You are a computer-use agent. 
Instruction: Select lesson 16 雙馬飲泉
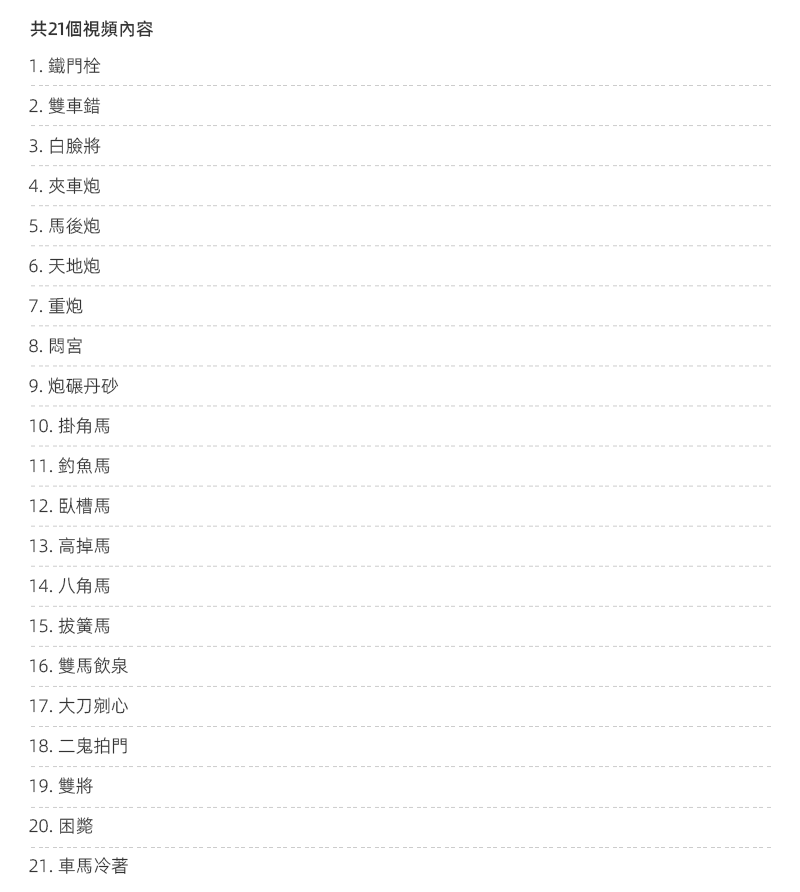[x=78, y=667]
